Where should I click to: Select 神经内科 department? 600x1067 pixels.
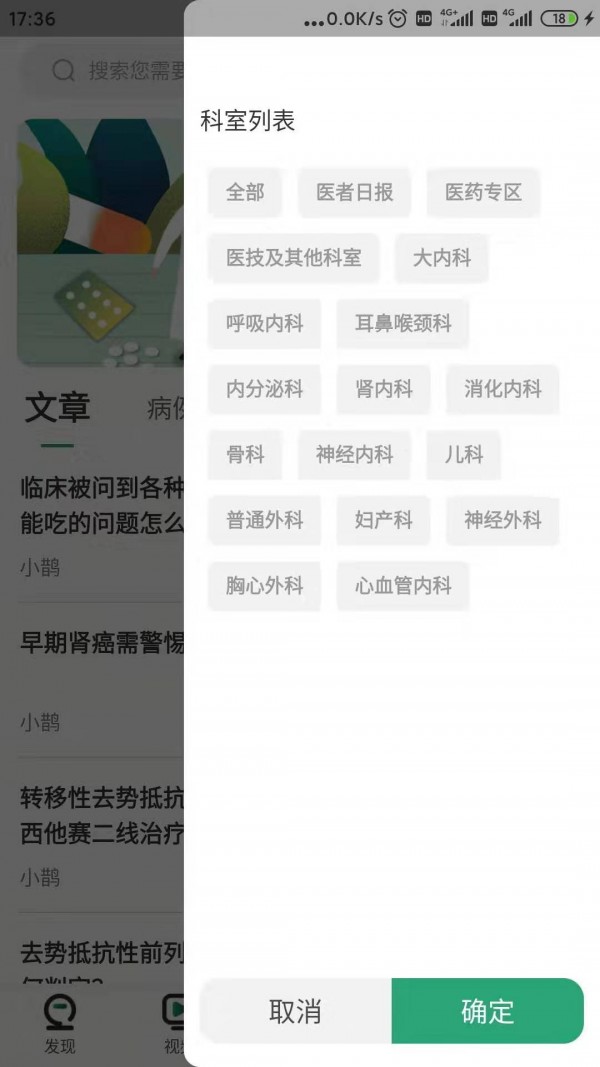tap(354, 455)
